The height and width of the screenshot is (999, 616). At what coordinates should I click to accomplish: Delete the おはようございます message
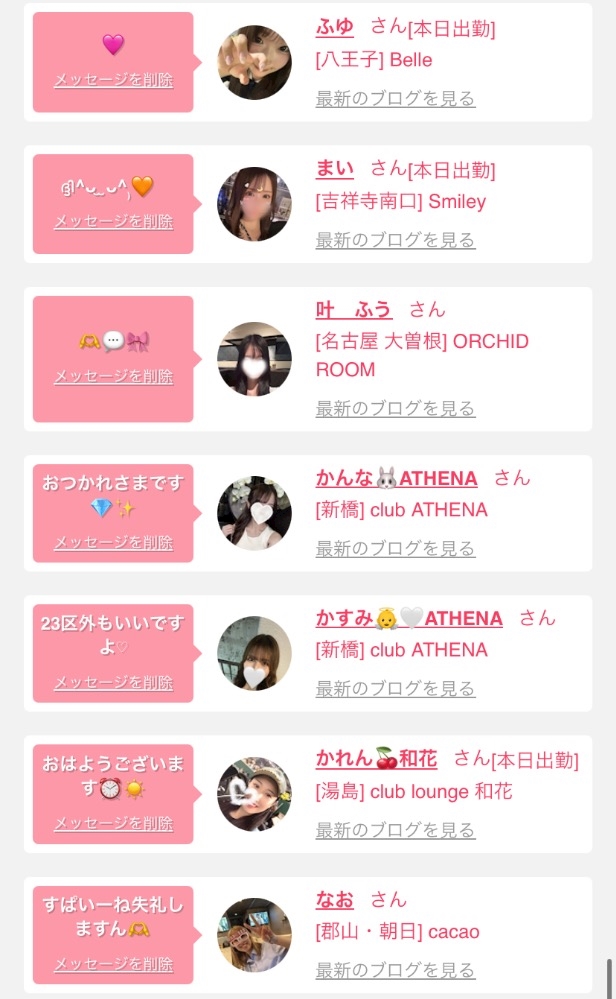113,824
